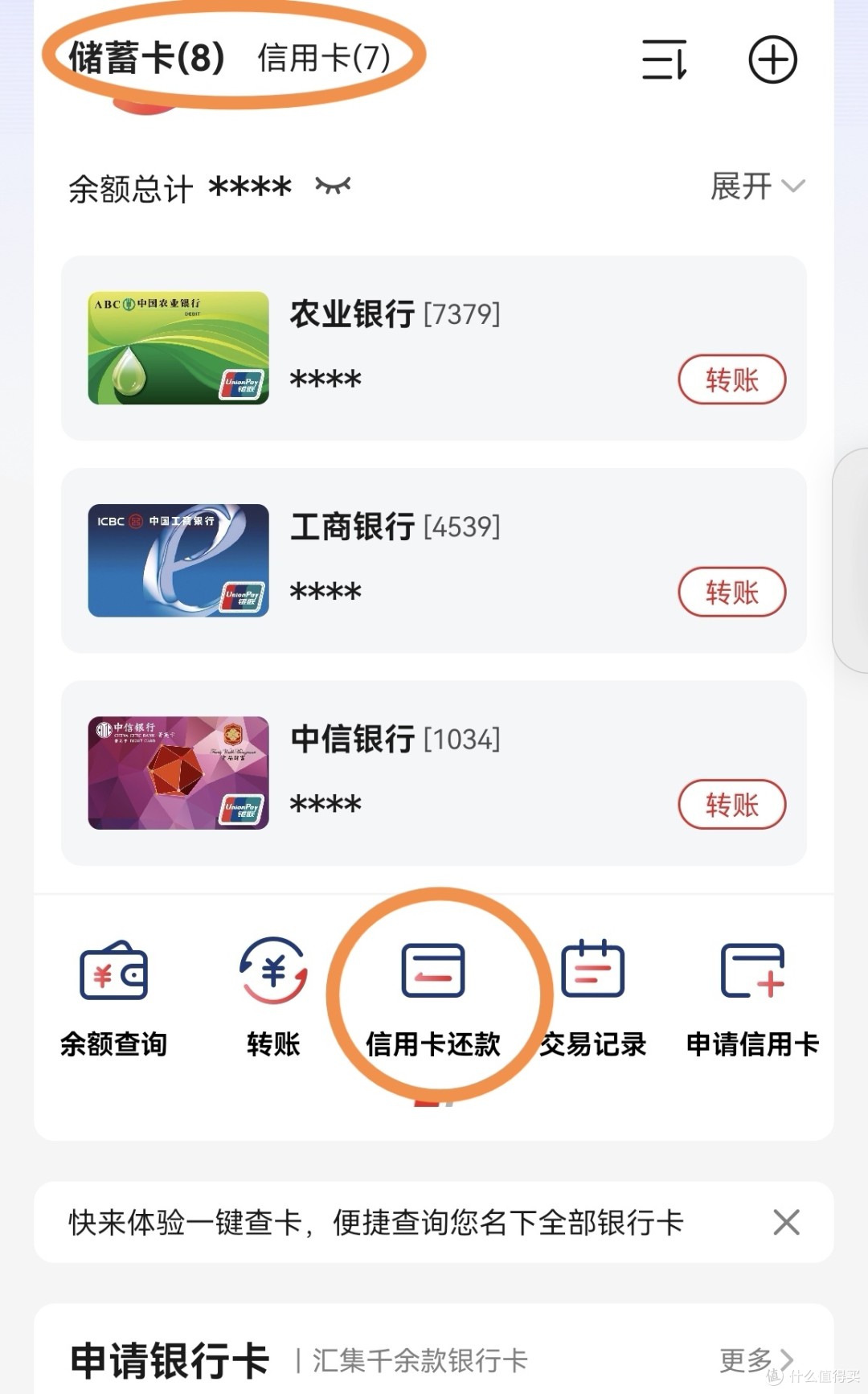Start a transfer from the 工商银行 card
This screenshot has width=868, height=1394.
(731, 591)
